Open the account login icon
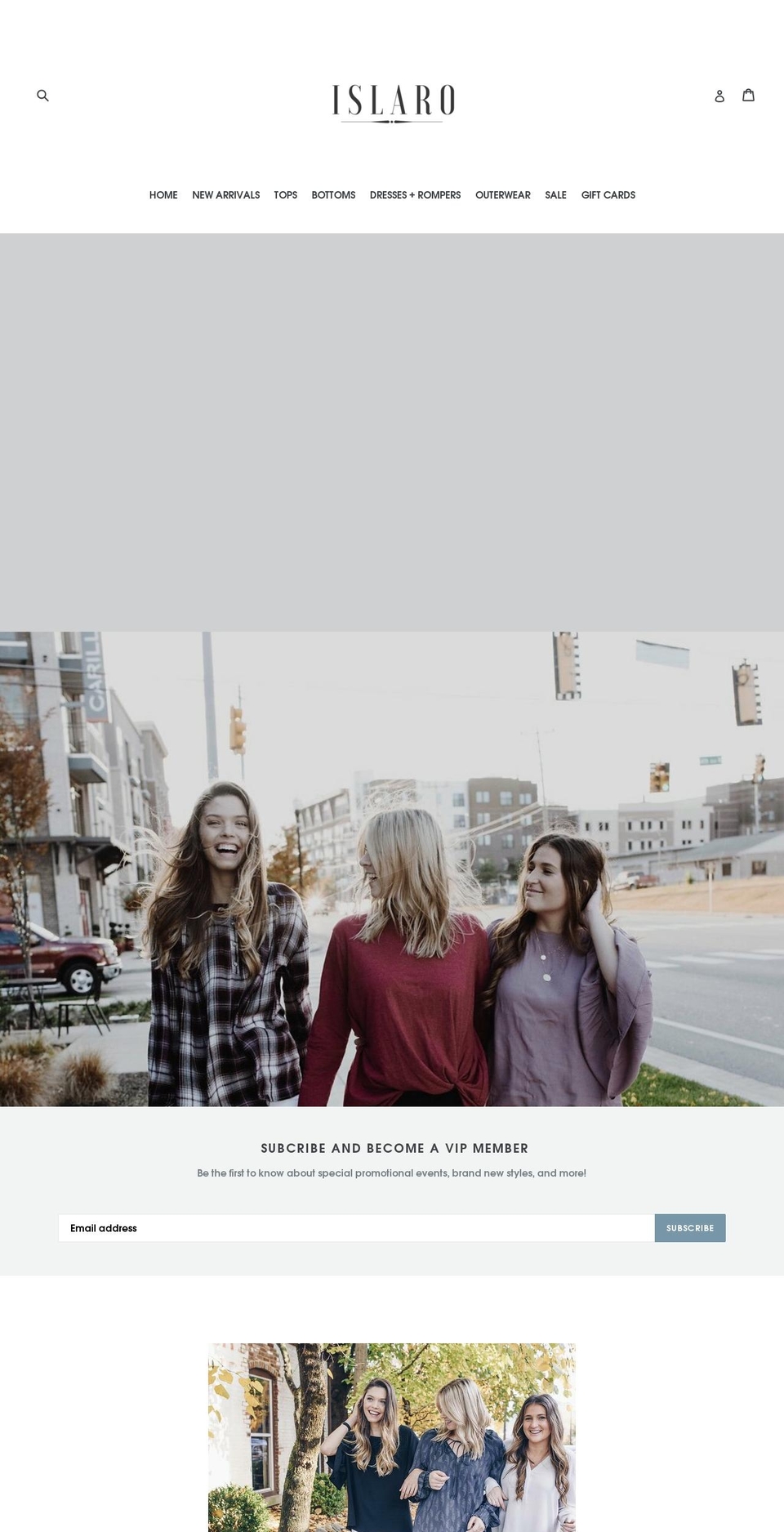The width and height of the screenshot is (784, 1532). click(x=719, y=96)
